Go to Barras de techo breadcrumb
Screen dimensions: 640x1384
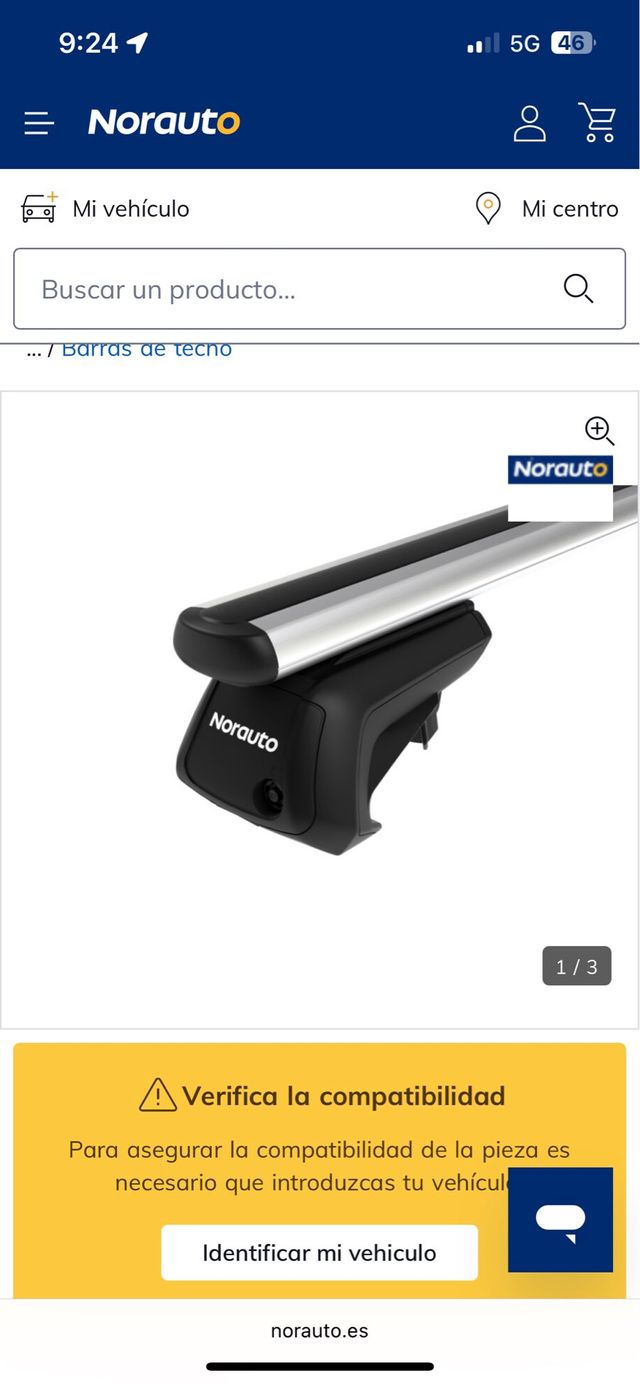tap(147, 350)
